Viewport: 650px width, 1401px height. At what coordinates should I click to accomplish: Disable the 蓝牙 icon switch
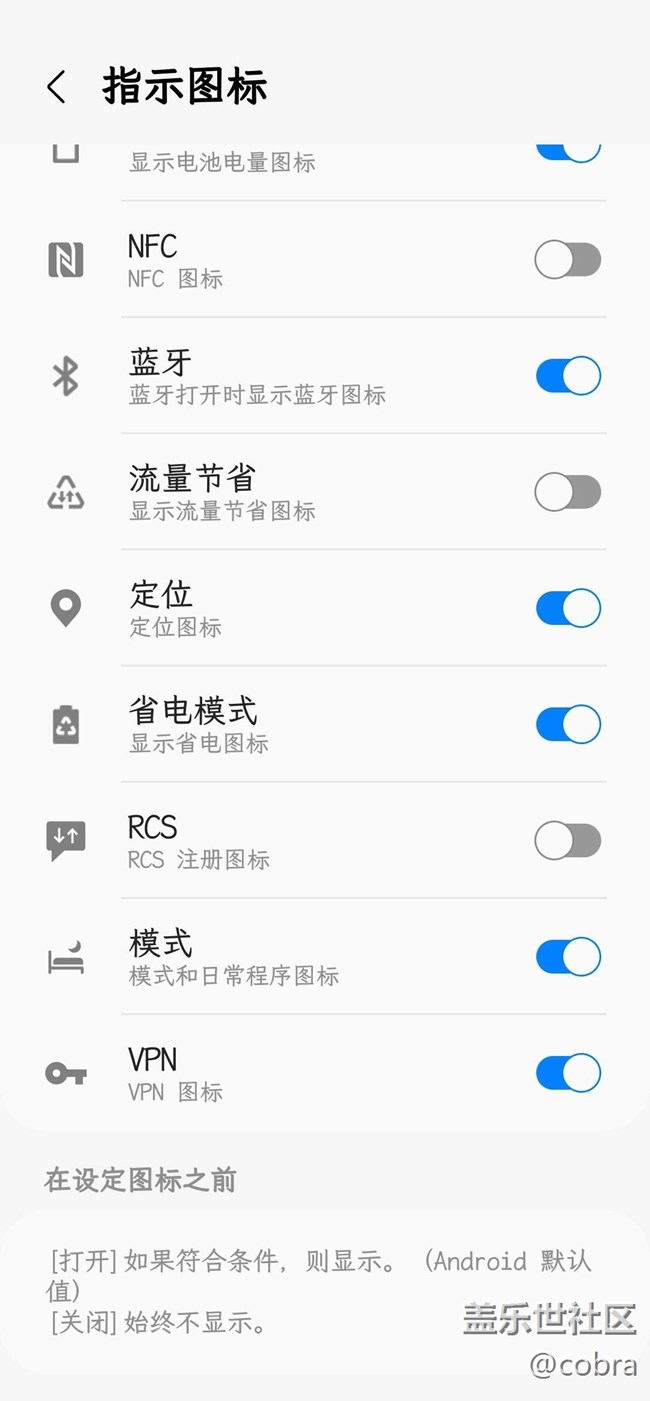(x=568, y=376)
